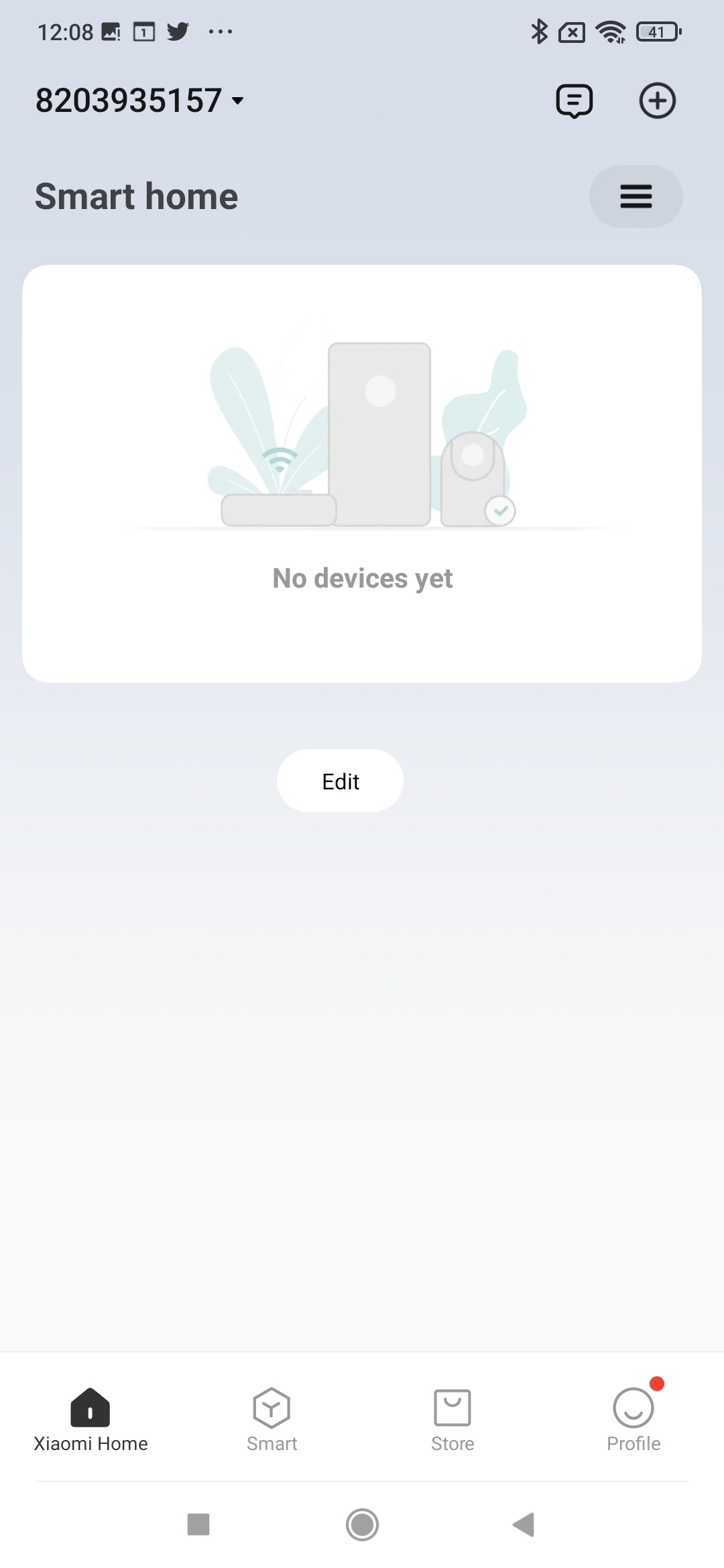Switch to the Smart tab
This screenshot has width=724, height=1568.
tap(271, 1419)
